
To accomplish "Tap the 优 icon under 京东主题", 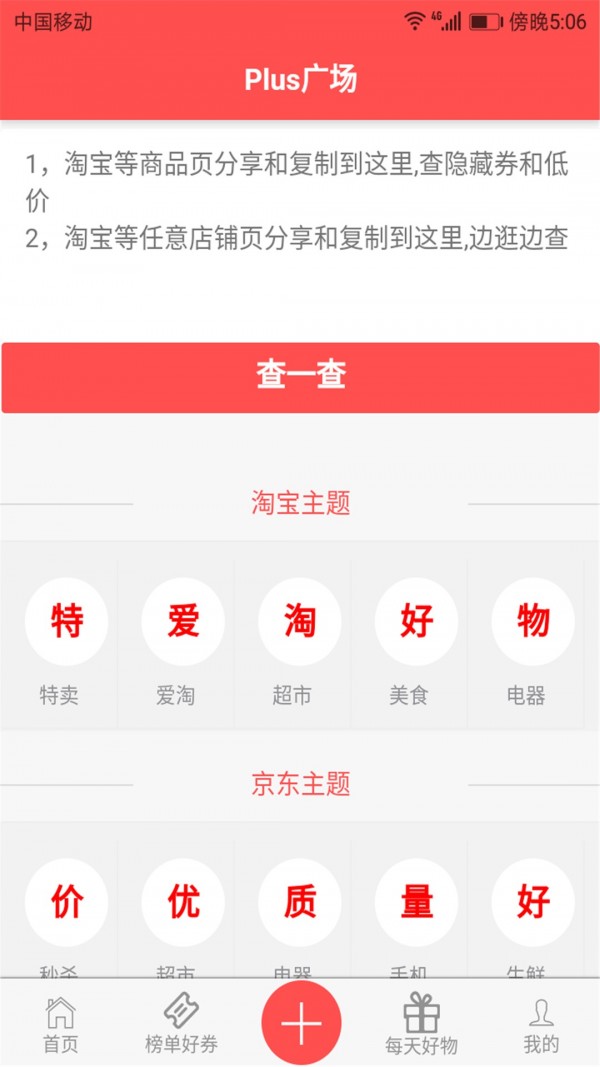I will (x=183, y=903).
